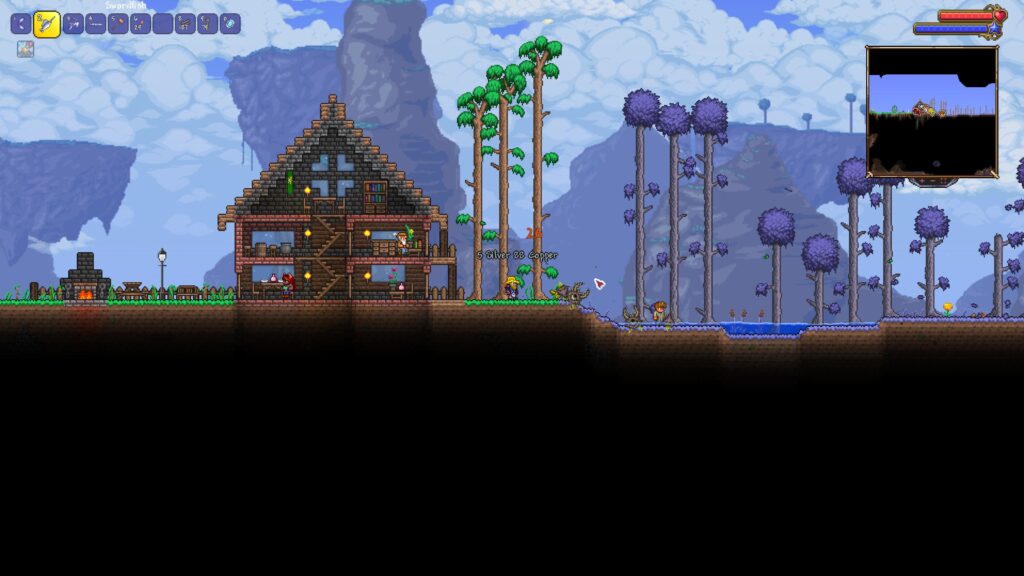
Task: Select hotbar slot 1 boomerang item
Action: click(x=20, y=23)
